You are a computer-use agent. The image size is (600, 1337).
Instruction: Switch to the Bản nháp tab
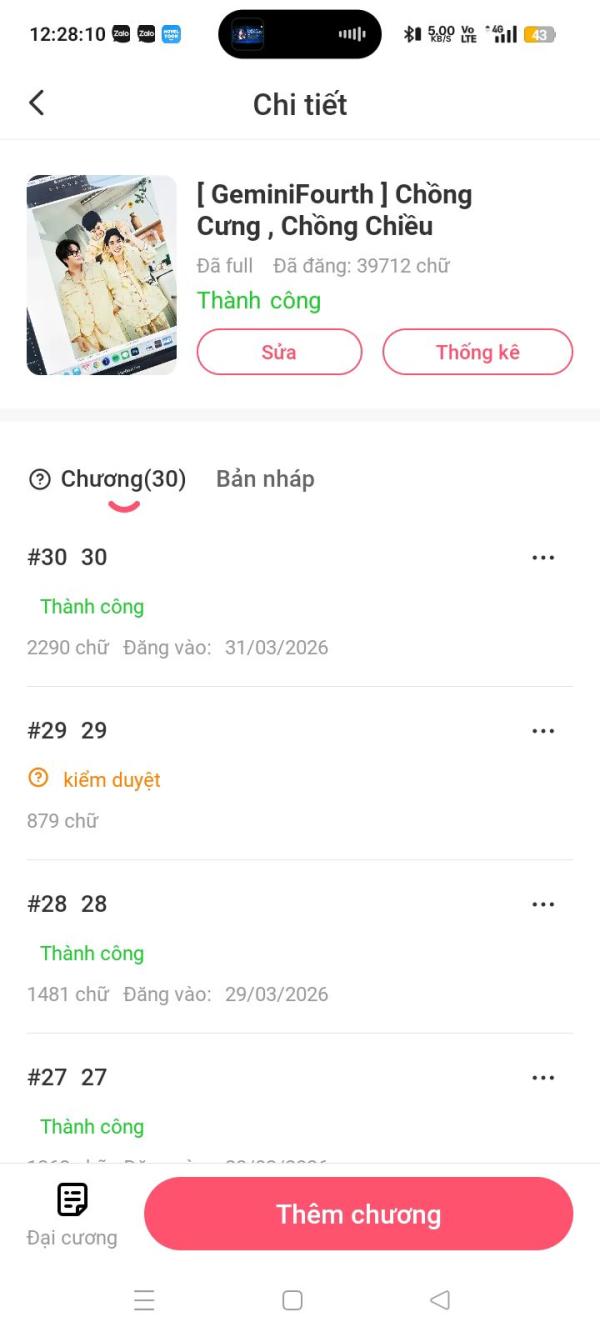(x=265, y=479)
